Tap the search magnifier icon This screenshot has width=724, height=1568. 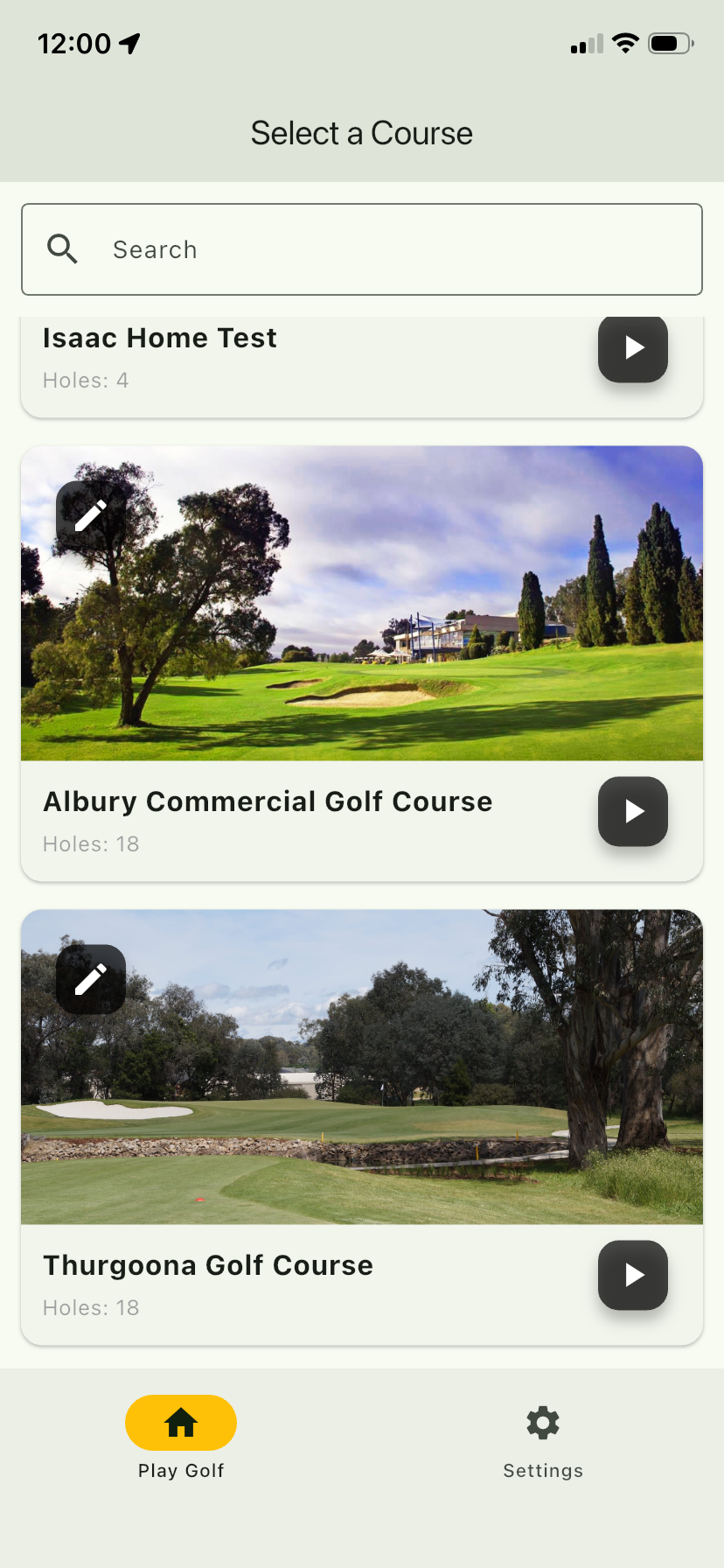point(62,248)
